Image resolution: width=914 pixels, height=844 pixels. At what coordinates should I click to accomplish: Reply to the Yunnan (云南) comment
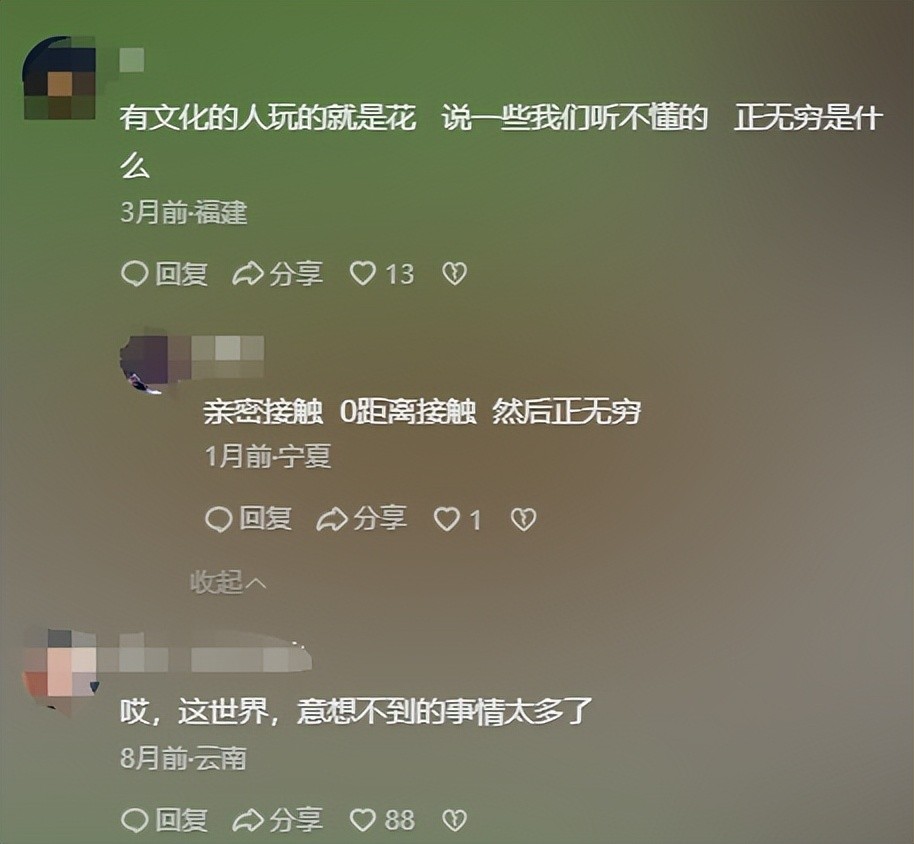[164, 820]
